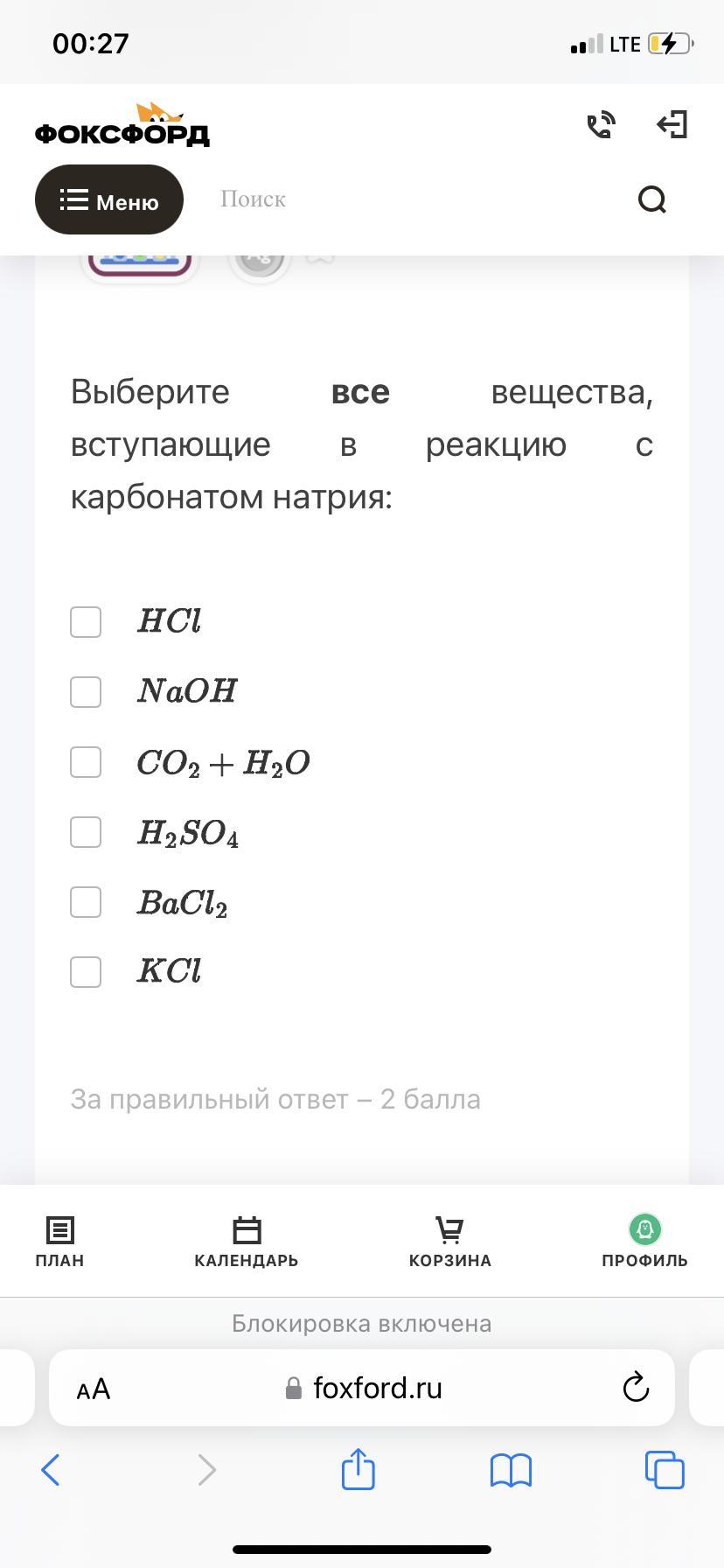The height and width of the screenshot is (1568, 724).
Task: Go to the Корзина tab
Action: tap(449, 1241)
